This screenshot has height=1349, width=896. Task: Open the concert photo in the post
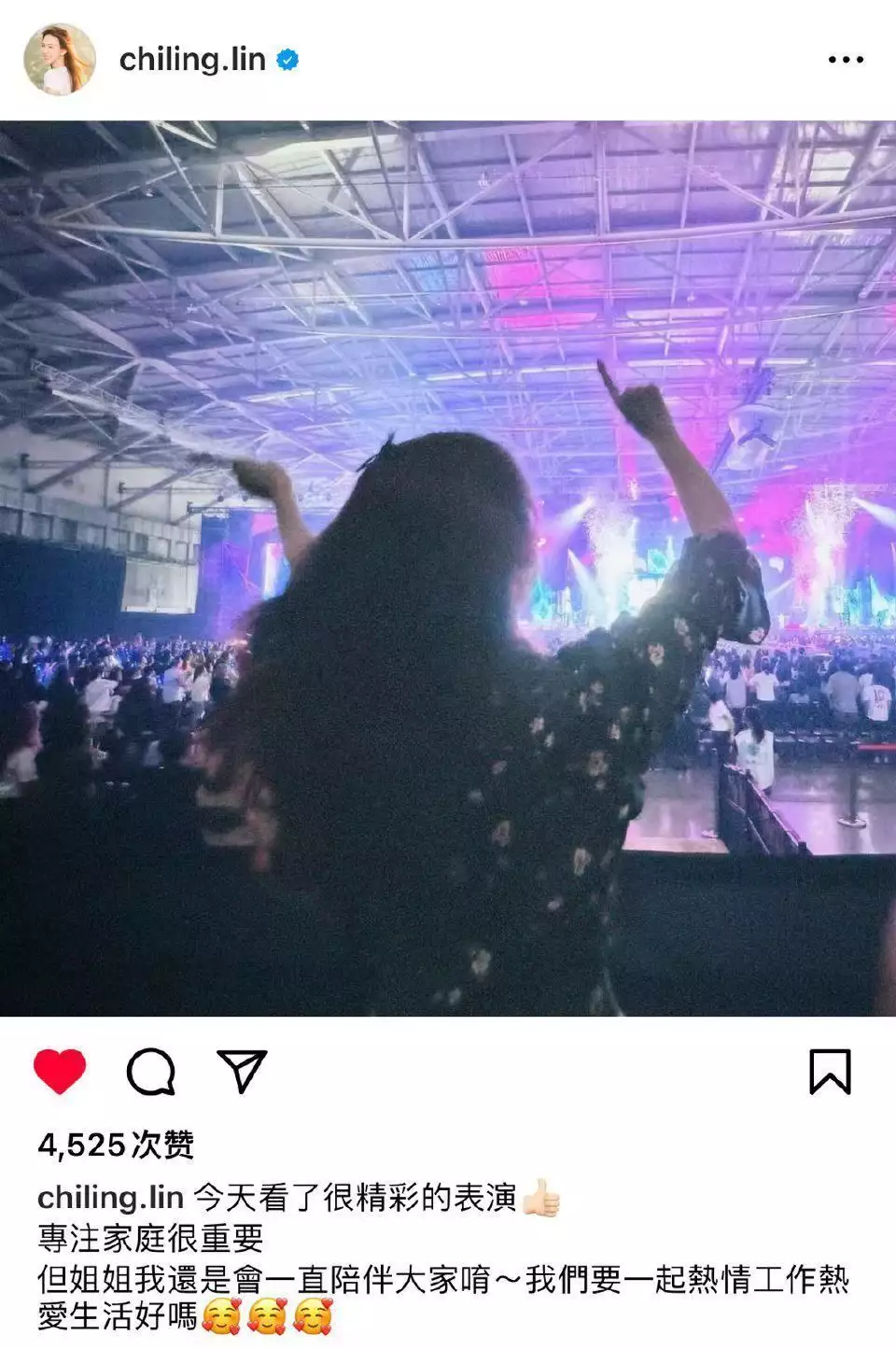tap(448, 568)
